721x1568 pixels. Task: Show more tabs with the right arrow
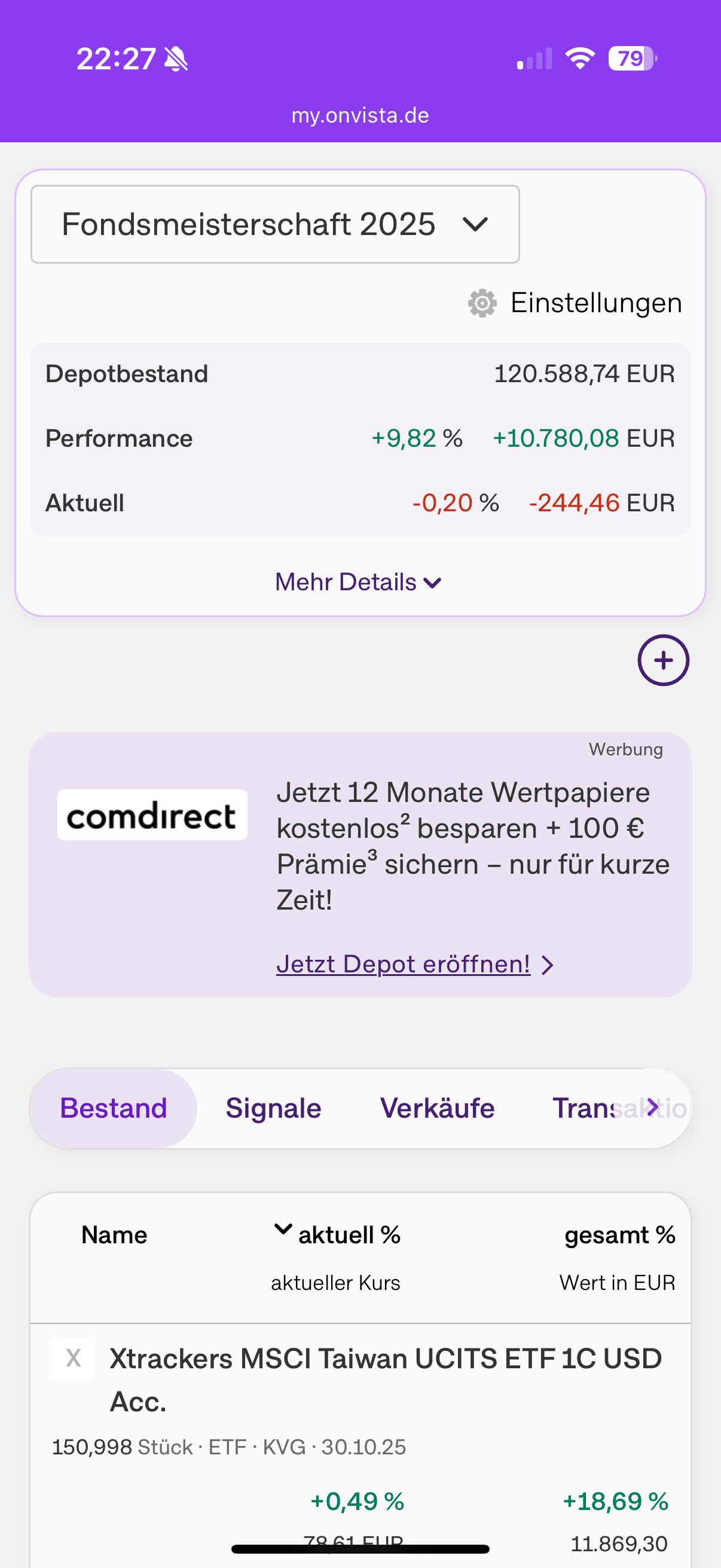[653, 1106]
